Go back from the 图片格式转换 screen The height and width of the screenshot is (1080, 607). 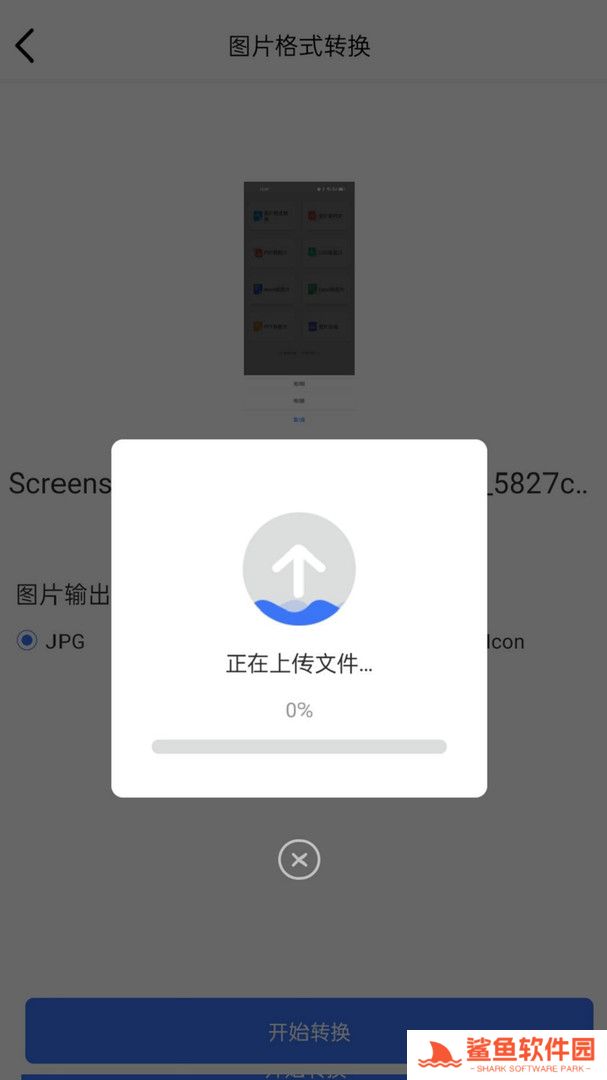coord(25,46)
